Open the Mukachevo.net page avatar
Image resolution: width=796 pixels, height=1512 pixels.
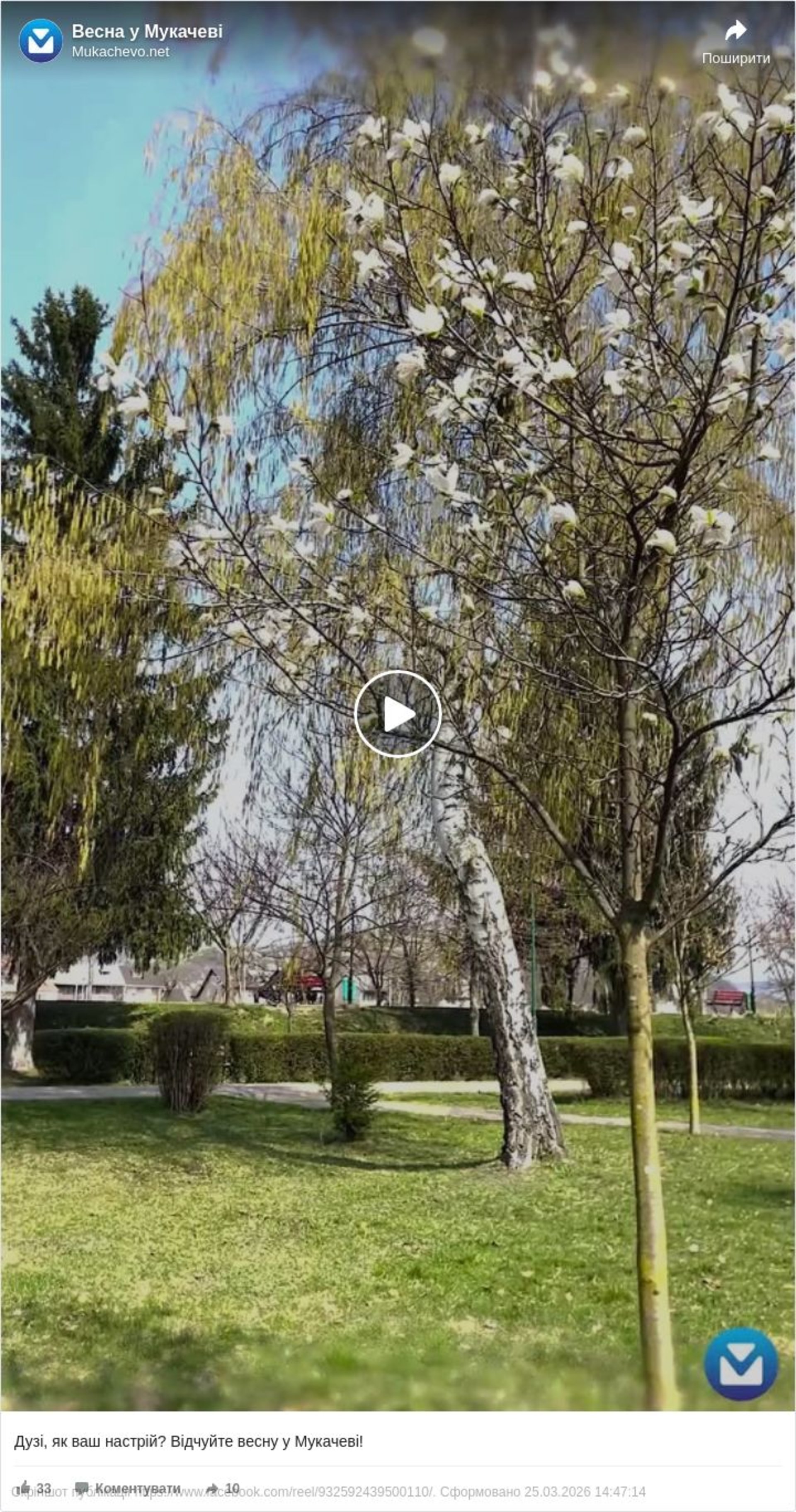(41, 41)
